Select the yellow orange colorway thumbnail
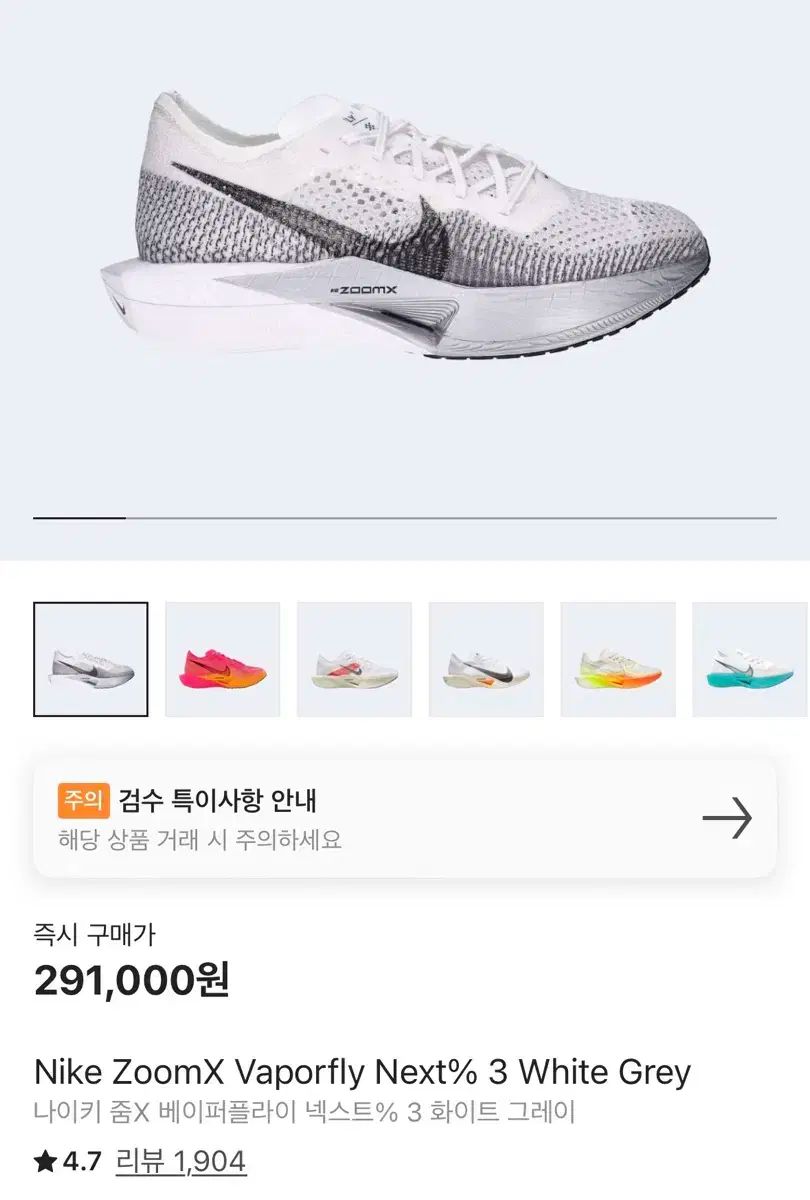Image resolution: width=810 pixels, height=1200 pixels. (618, 659)
